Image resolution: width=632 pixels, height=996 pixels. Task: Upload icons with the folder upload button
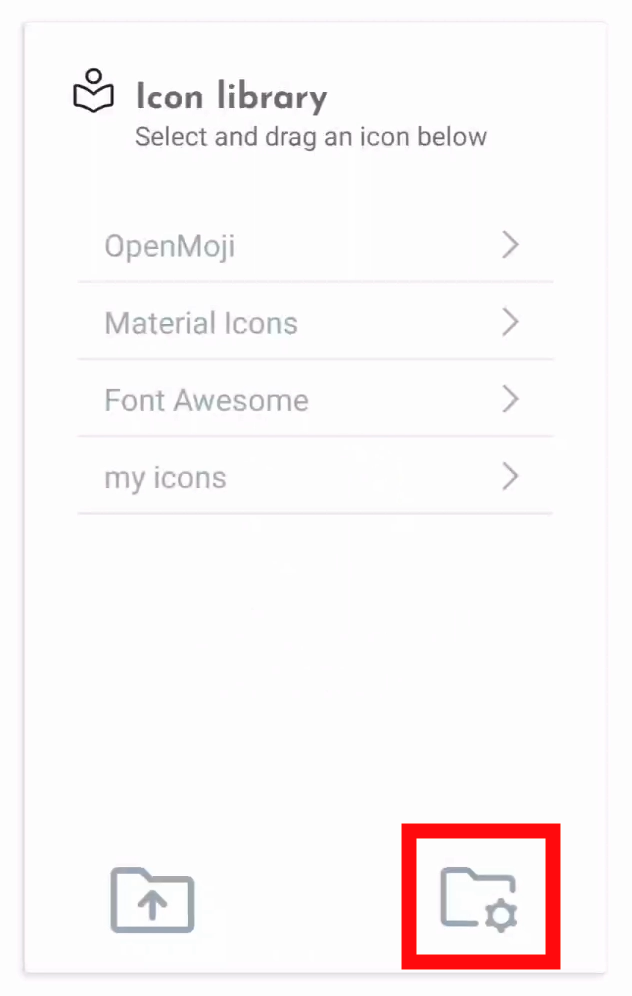tap(152, 900)
